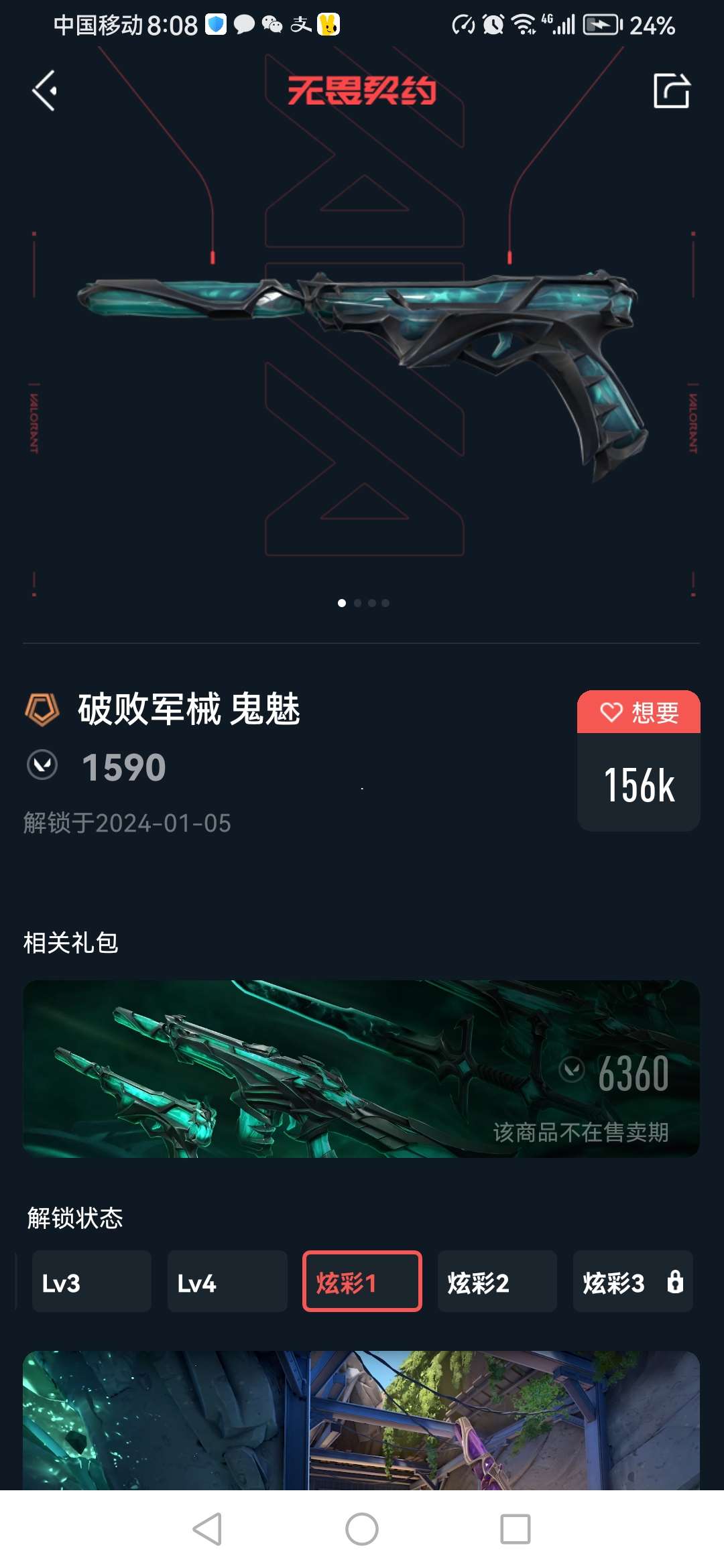The height and width of the screenshot is (1568, 724).
Task: Open recent apps from navigation bar
Action: [515, 1529]
